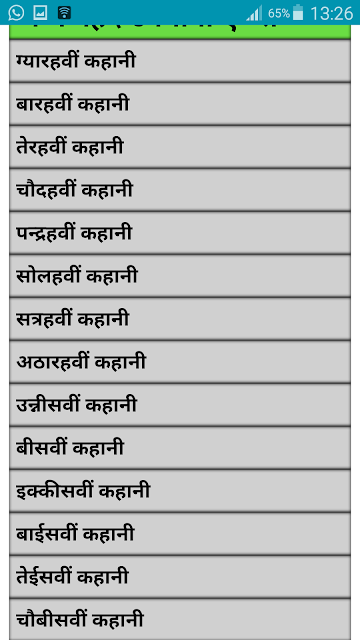Screen dimensions: 360x640
Task: Open पन्द्रहवीं कहानी story
Action: (x=180, y=233)
